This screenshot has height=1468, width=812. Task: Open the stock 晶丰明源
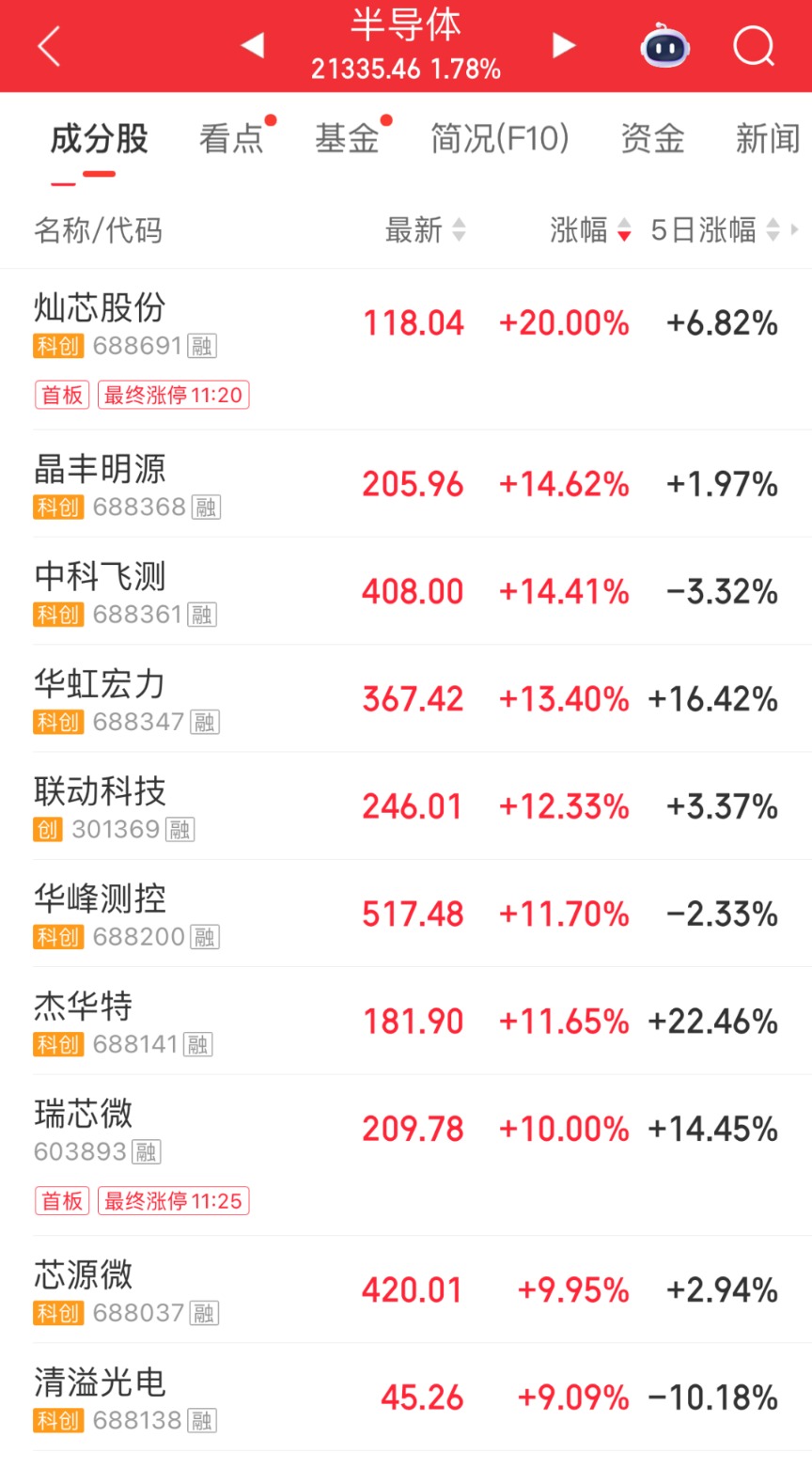(x=406, y=484)
